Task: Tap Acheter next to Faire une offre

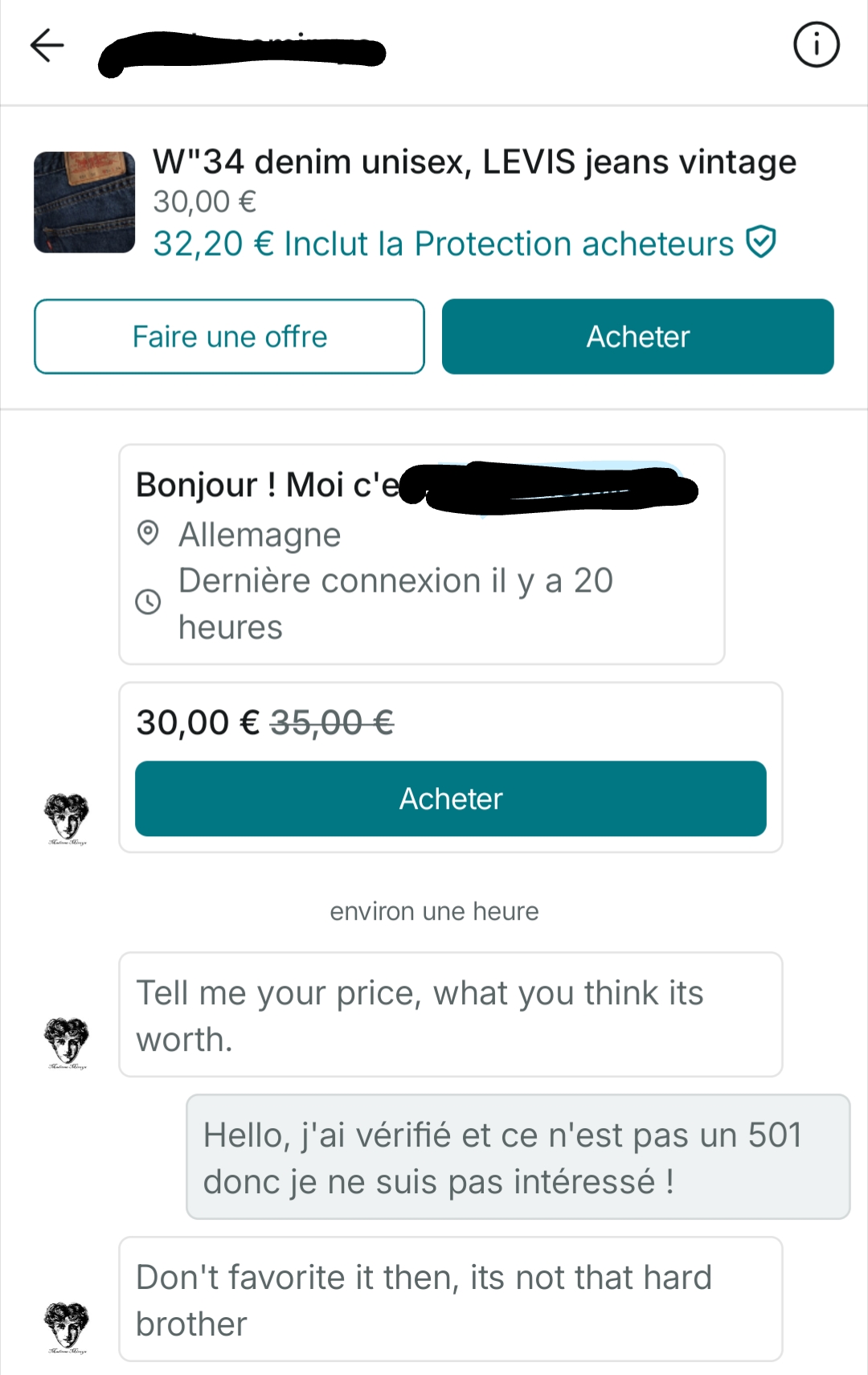Action: pos(637,337)
